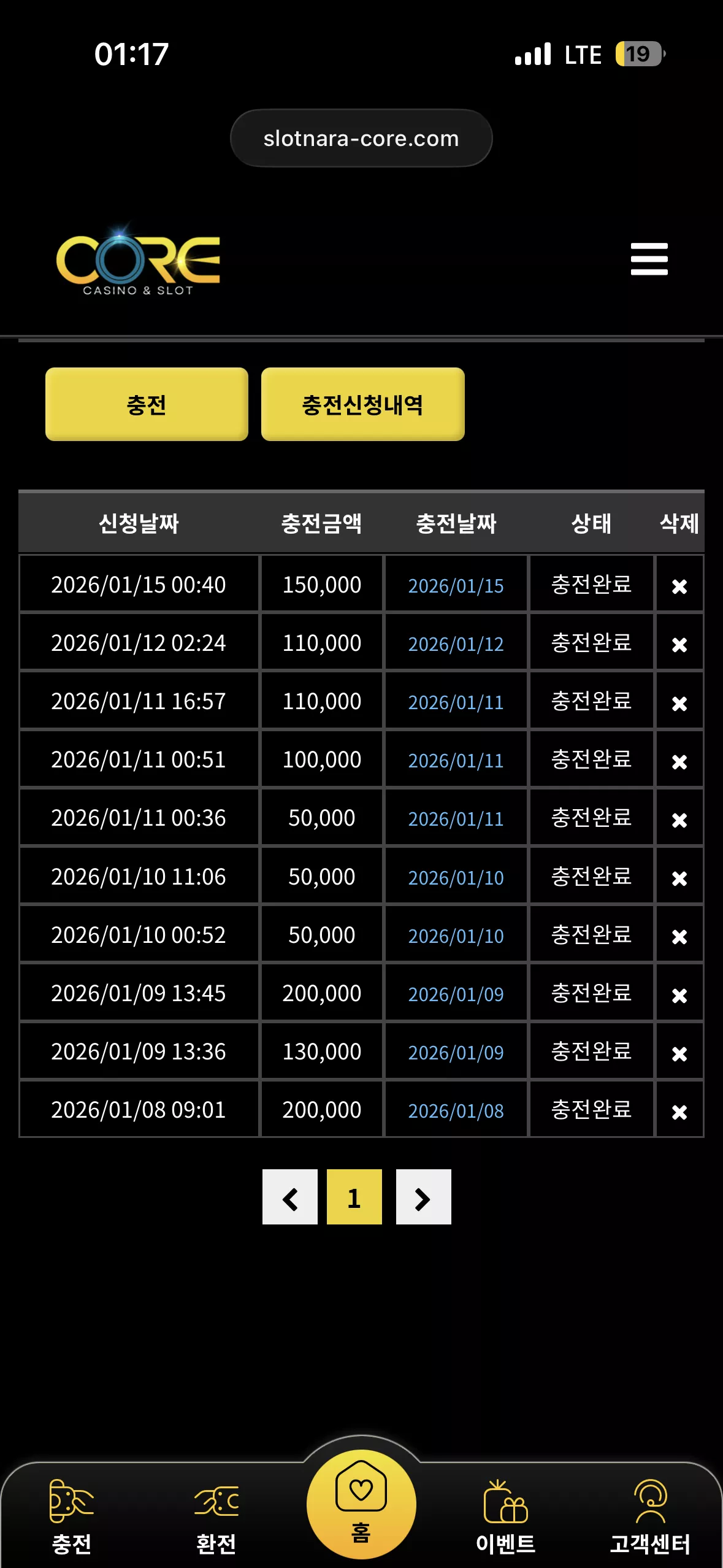Open 충전신청내역 history button
723x1568 pixels.
click(x=362, y=404)
